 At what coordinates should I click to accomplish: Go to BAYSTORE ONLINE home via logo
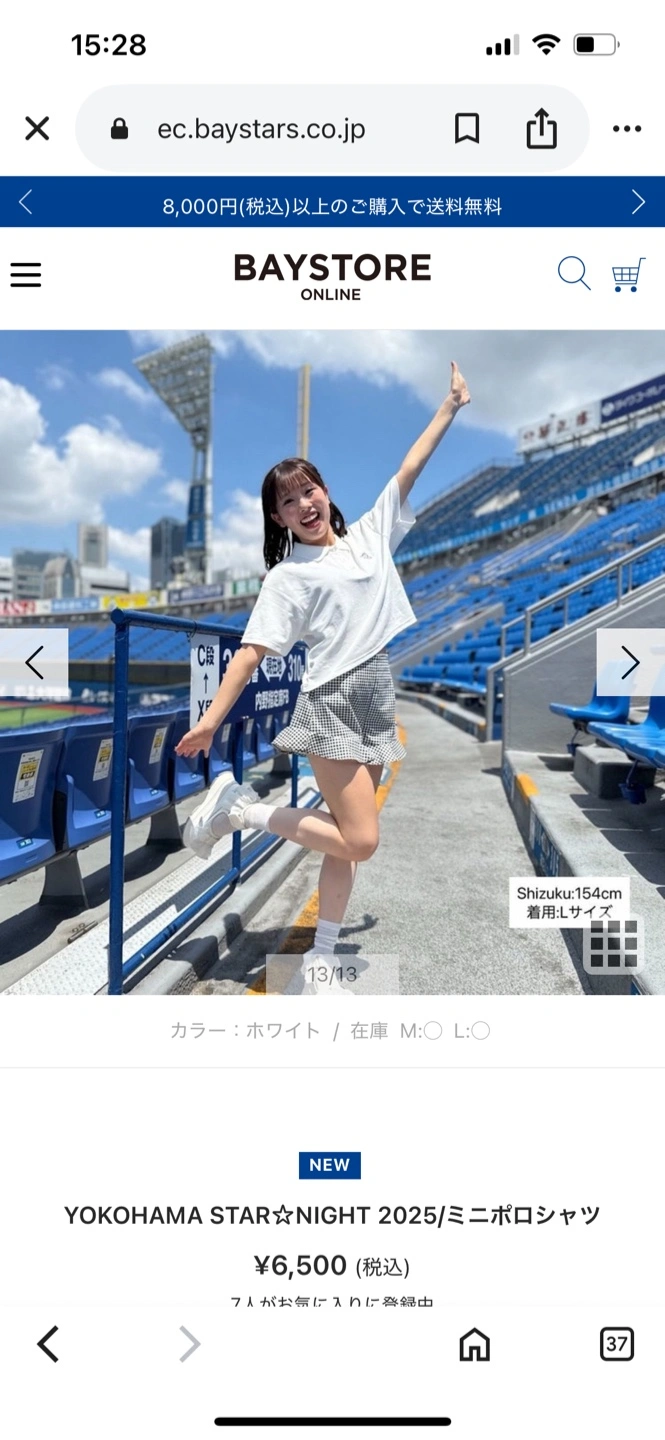tap(332, 276)
